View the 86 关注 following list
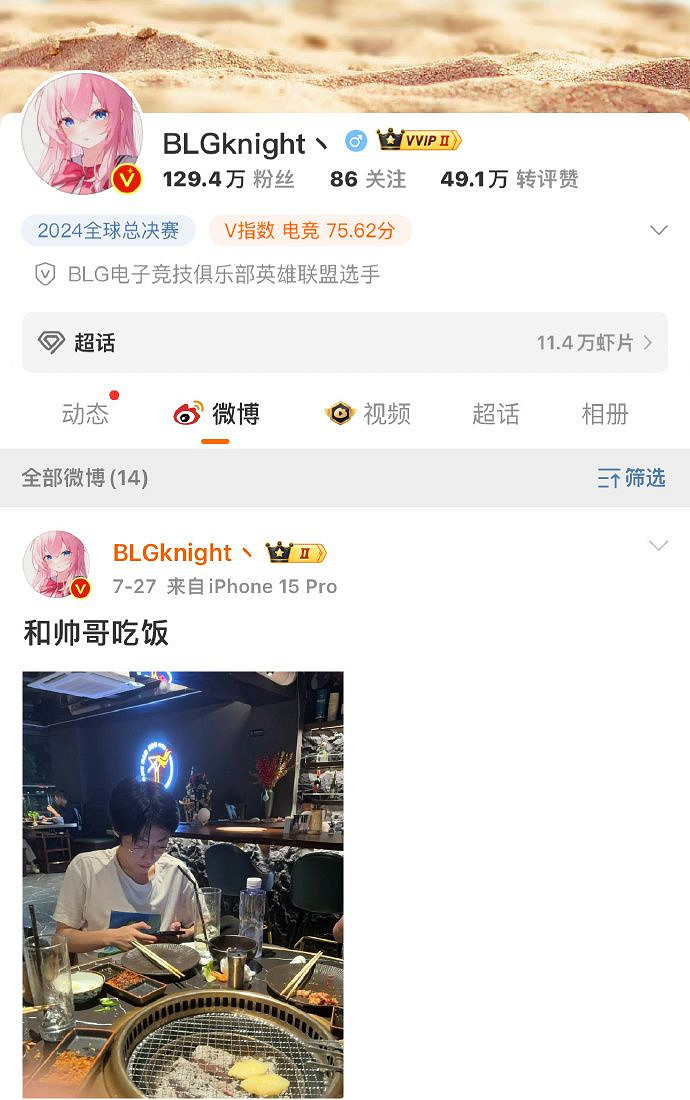 367,180
